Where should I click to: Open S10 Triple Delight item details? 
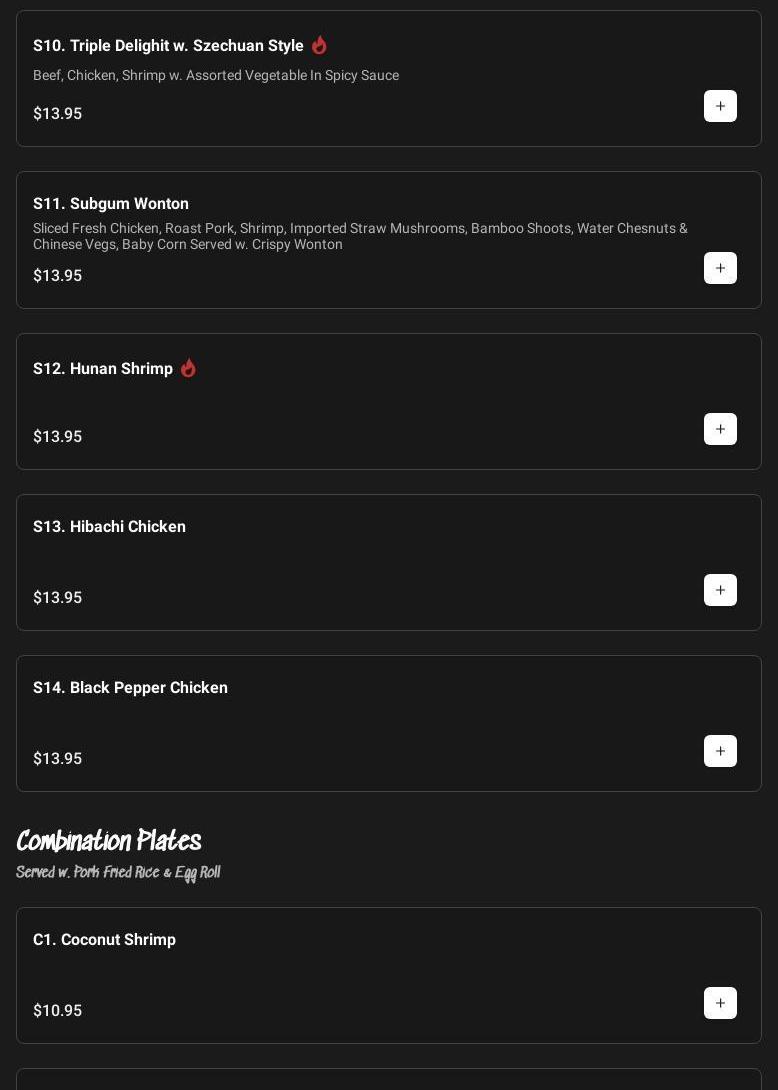click(x=168, y=46)
